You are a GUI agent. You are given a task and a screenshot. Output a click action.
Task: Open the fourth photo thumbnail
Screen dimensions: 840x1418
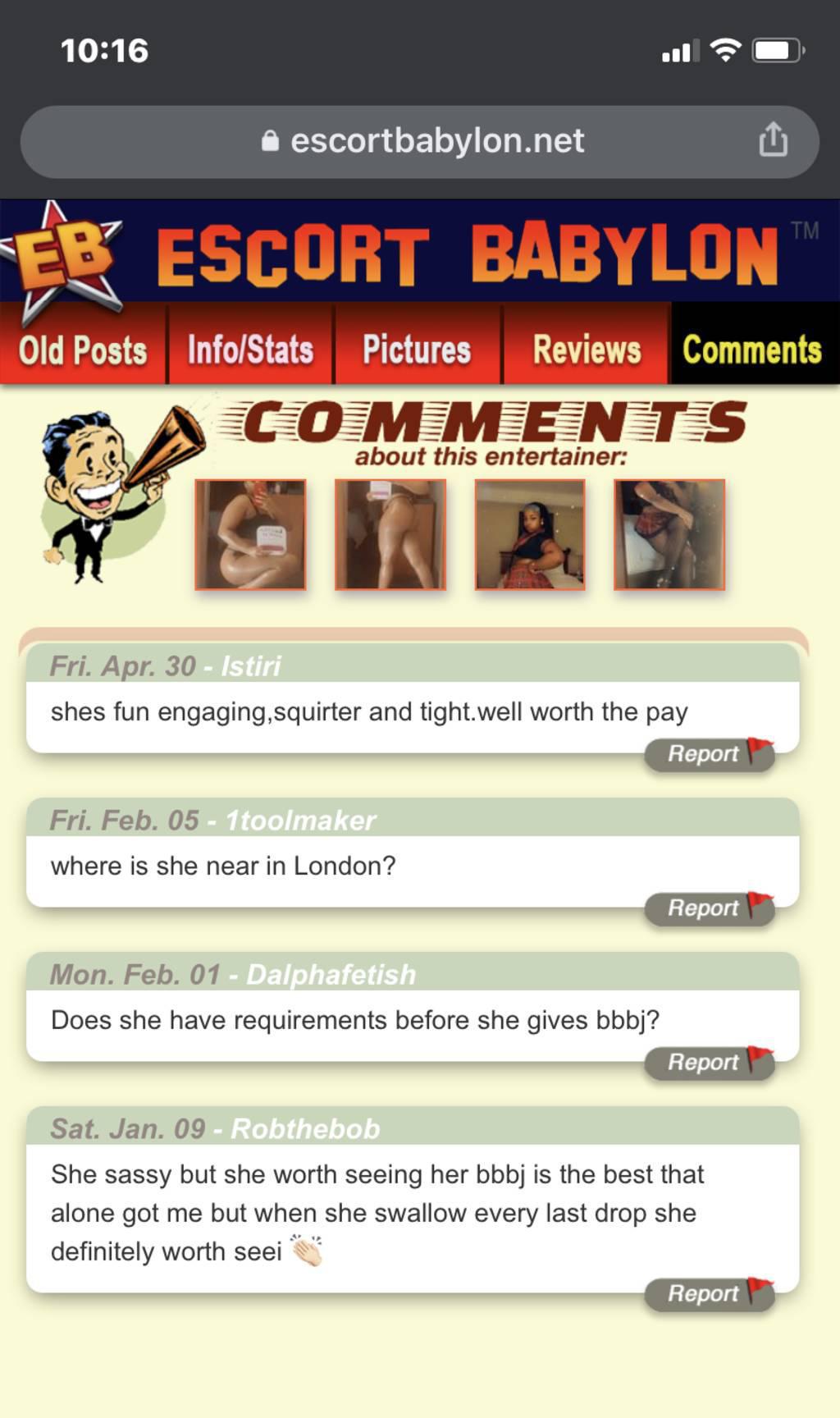[669, 534]
